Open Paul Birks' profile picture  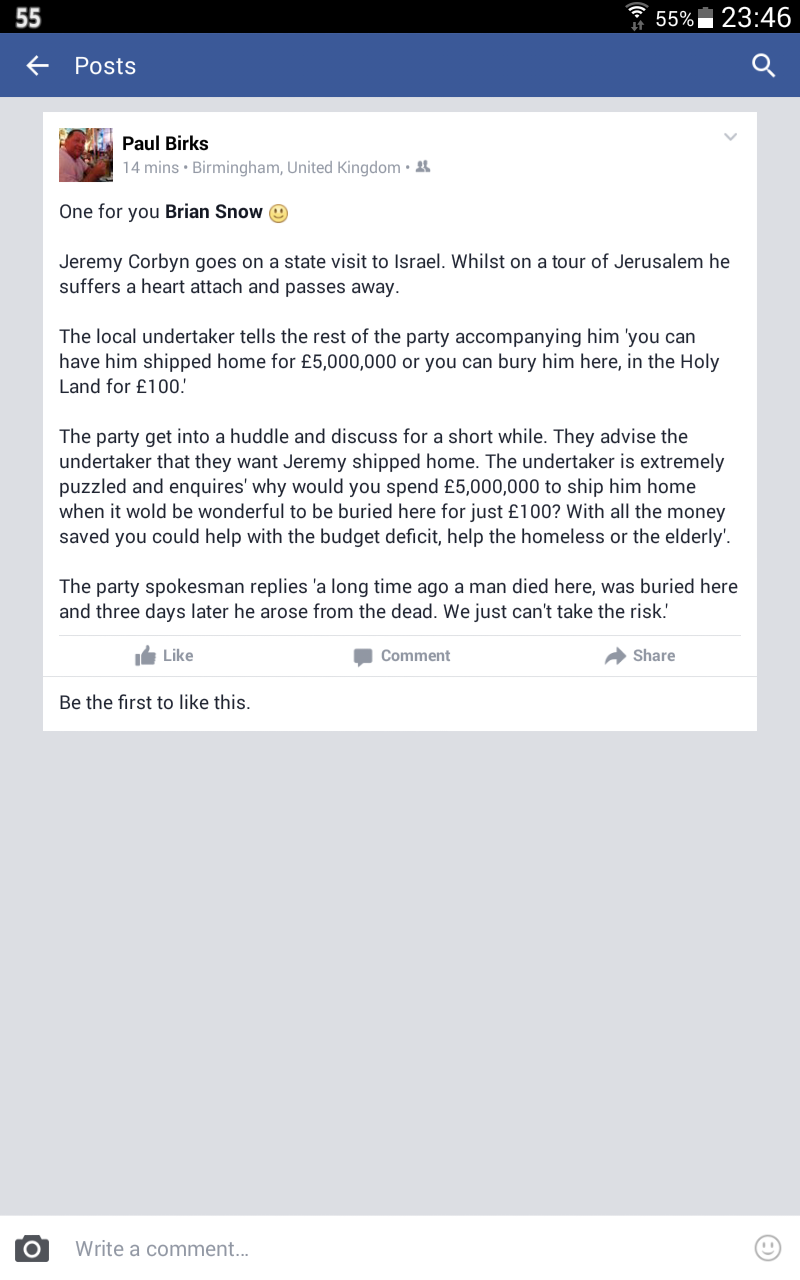point(86,155)
